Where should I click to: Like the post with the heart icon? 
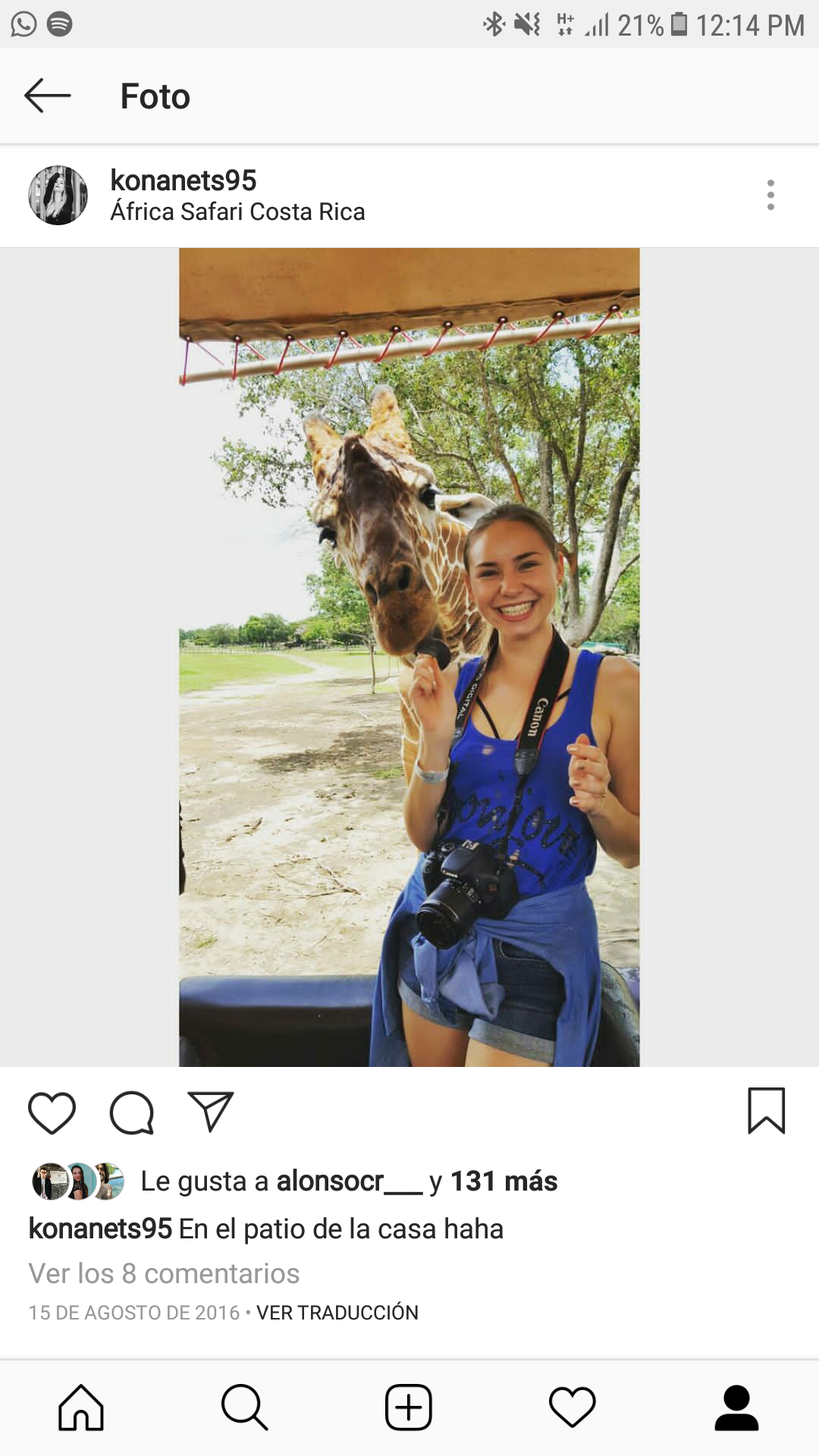coord(52,1112)
